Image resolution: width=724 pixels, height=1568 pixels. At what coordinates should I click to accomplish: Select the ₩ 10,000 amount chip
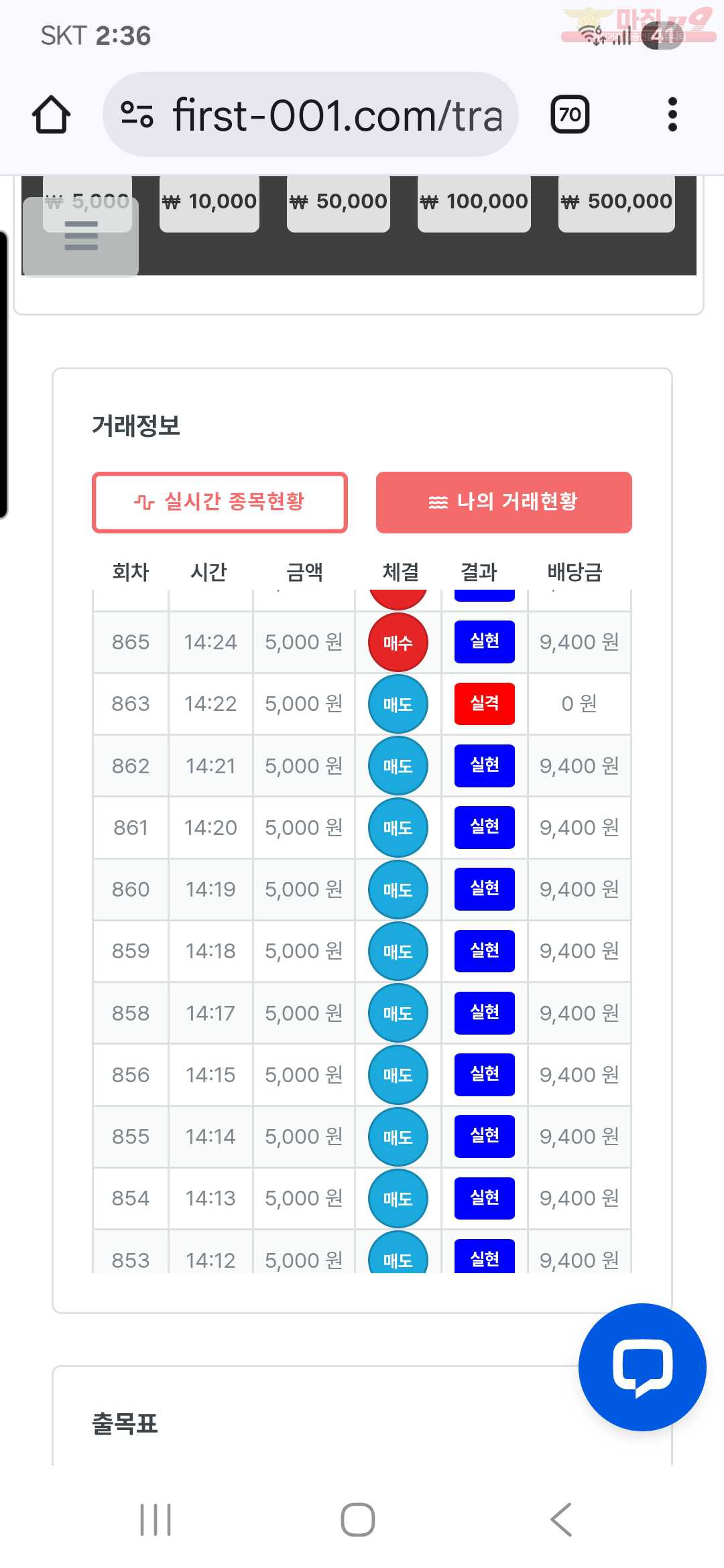pos(209,202)
